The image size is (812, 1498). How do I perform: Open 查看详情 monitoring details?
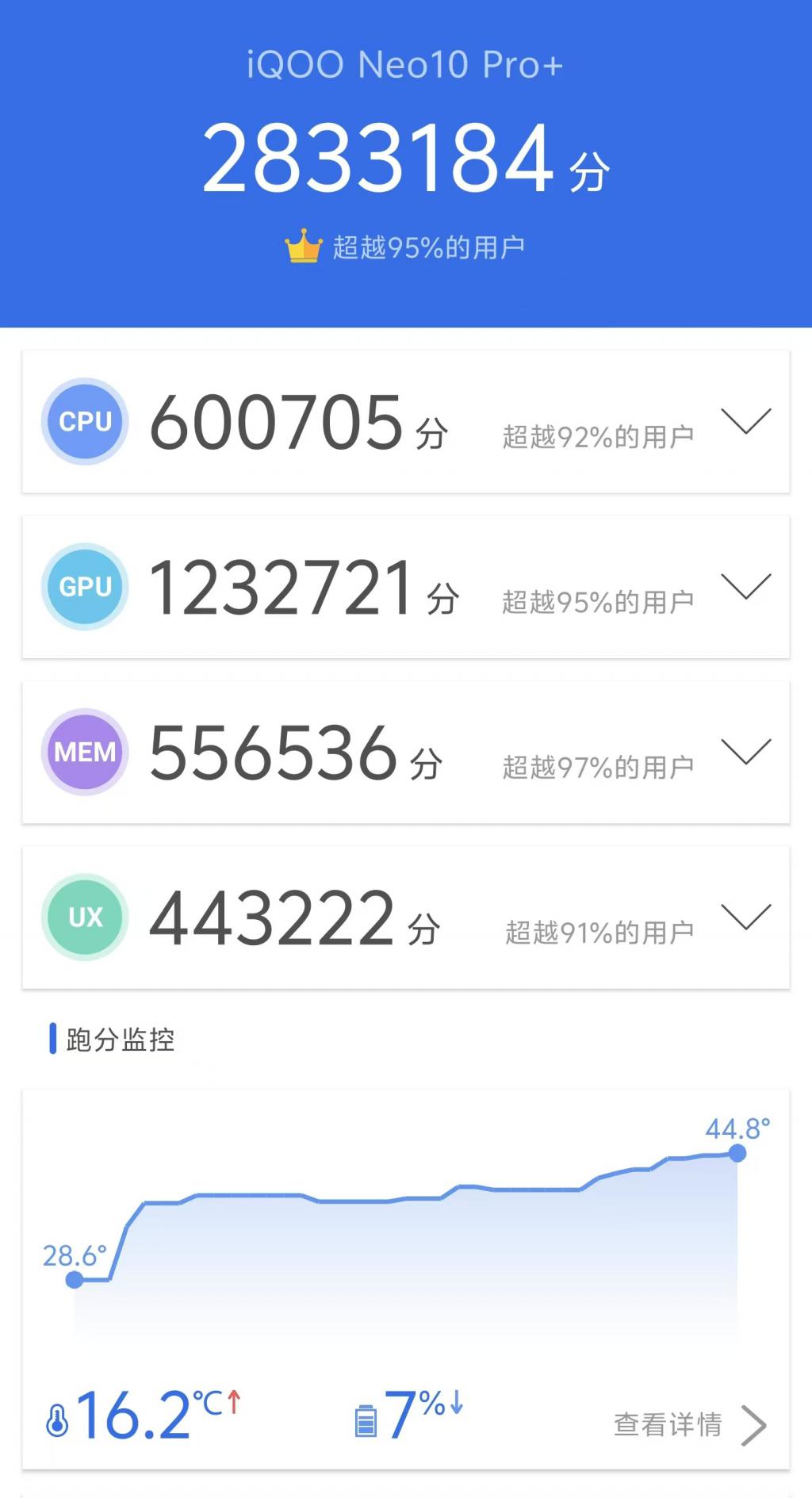[x=690, y=1425]
